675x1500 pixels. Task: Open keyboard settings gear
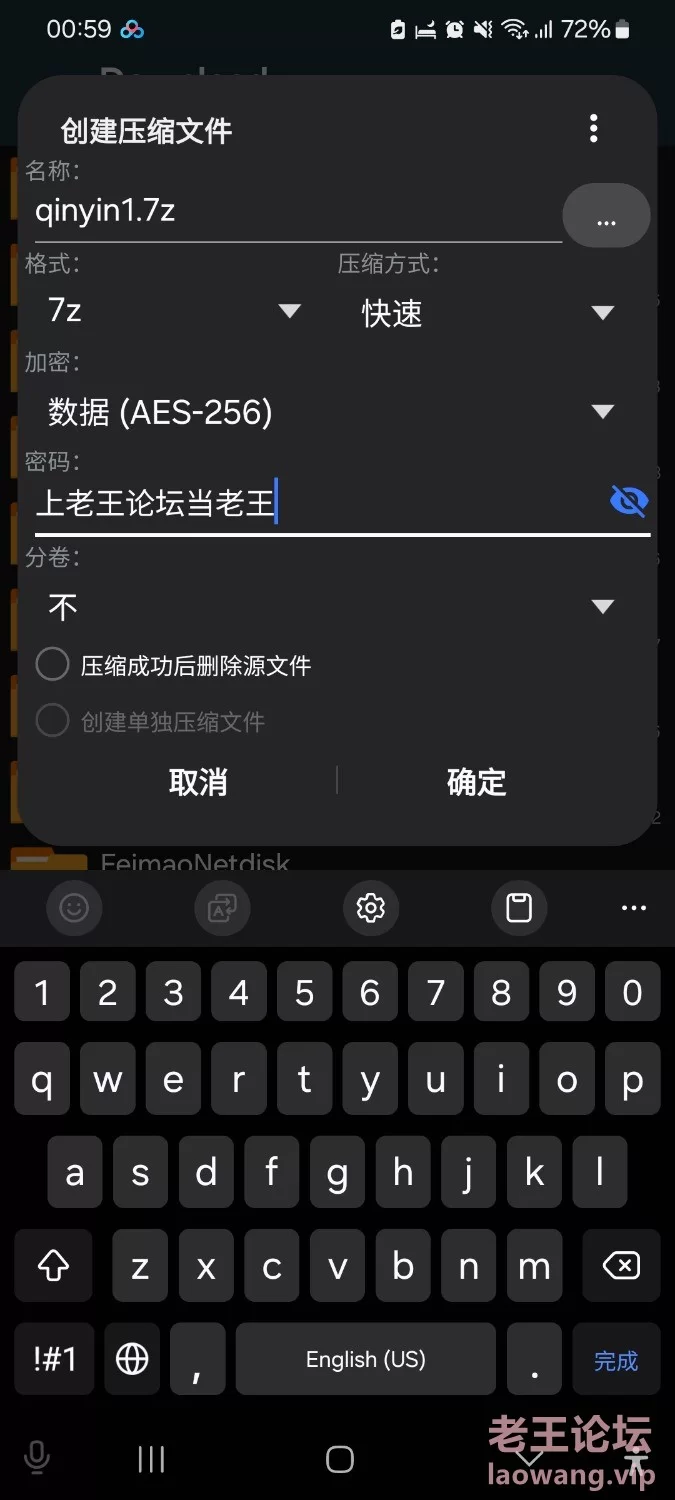(x=371, y=908)
